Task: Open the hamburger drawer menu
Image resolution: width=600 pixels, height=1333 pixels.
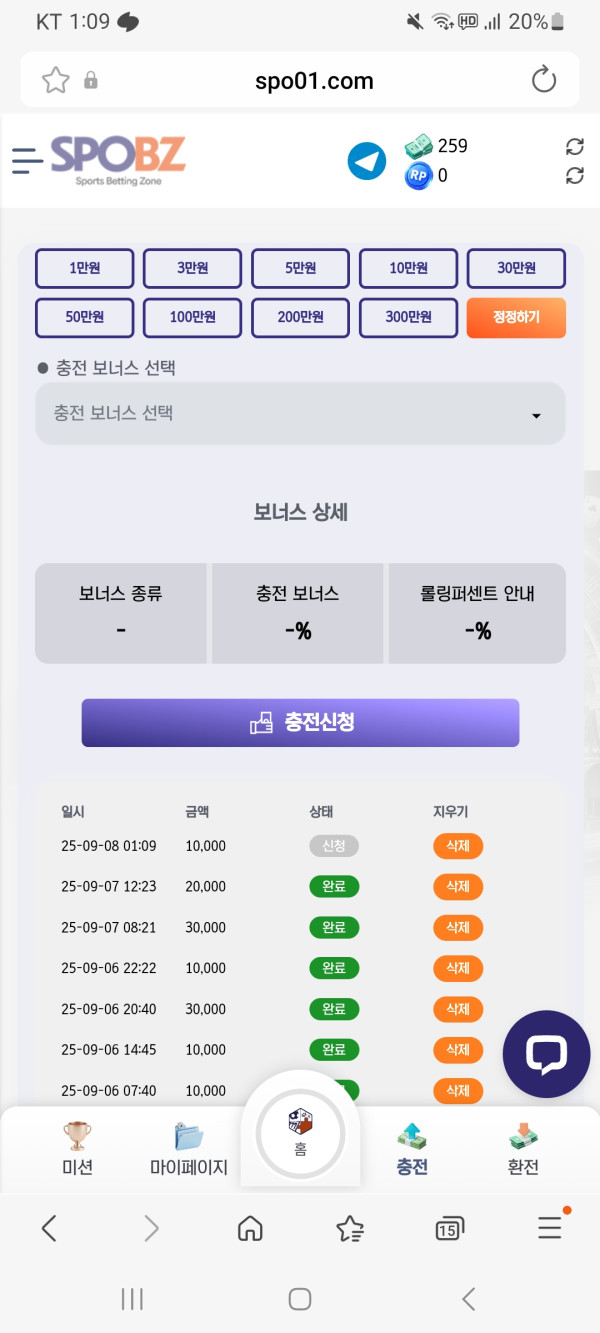Action: 27,160
